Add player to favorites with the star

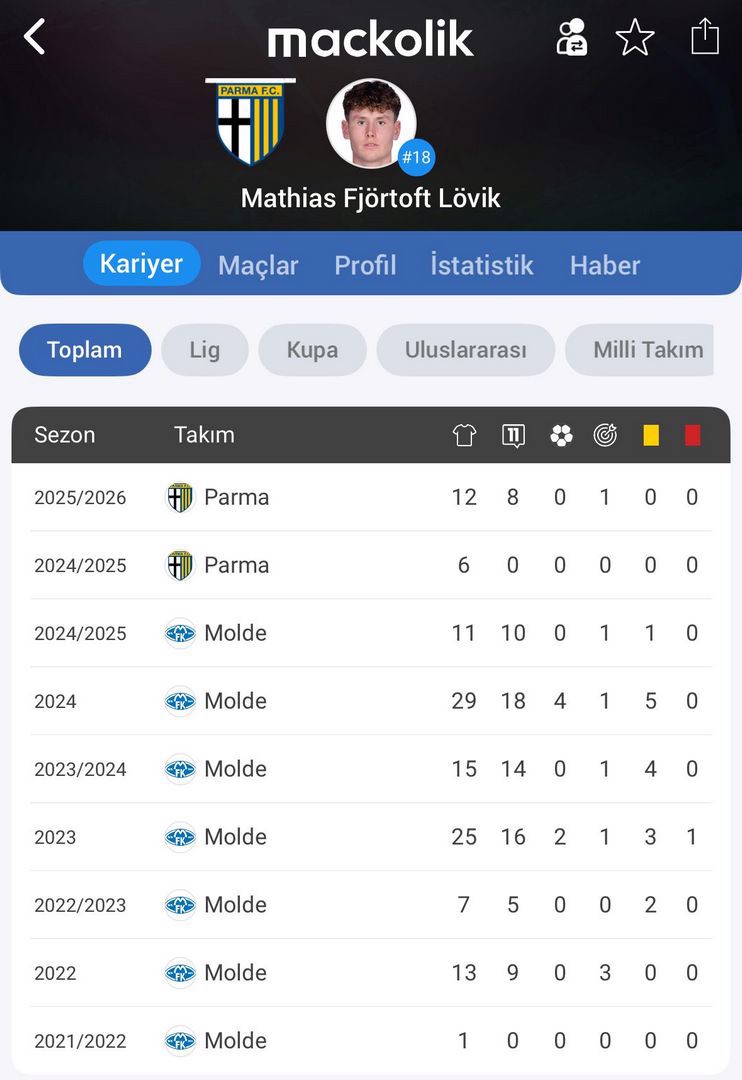point(634,37)
